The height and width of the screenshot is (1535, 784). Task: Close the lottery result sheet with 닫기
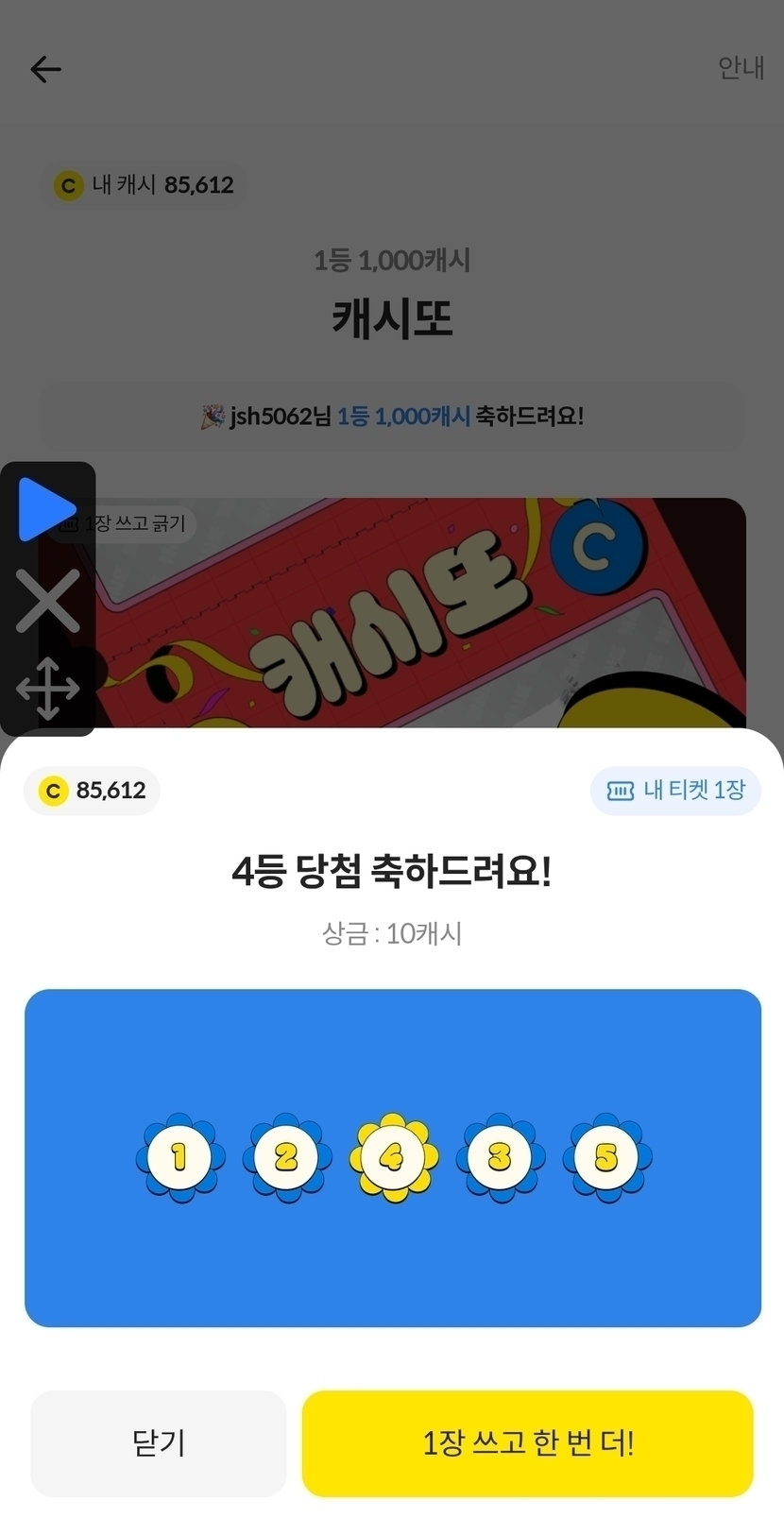158,1443
